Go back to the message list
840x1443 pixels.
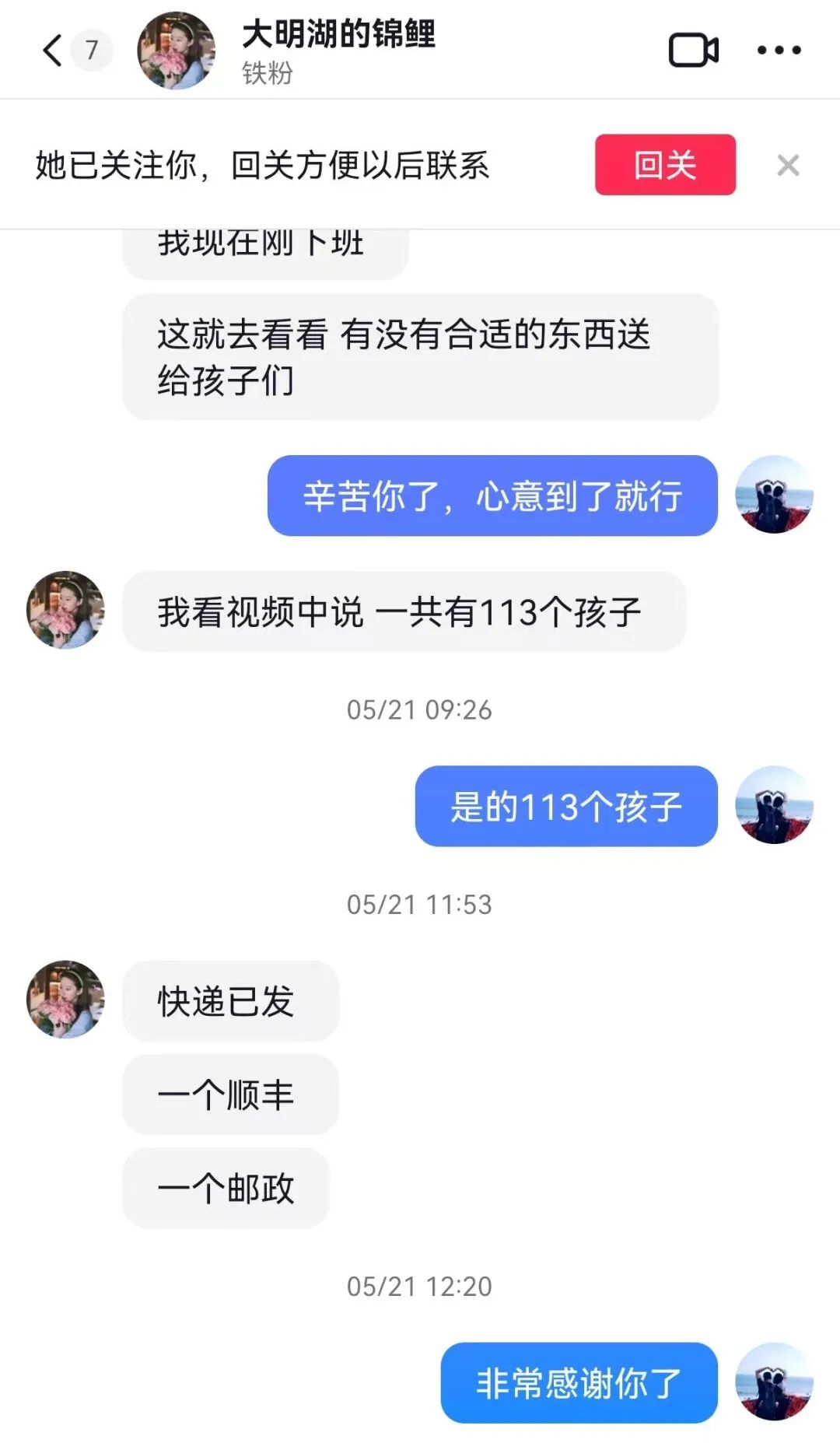53,51
